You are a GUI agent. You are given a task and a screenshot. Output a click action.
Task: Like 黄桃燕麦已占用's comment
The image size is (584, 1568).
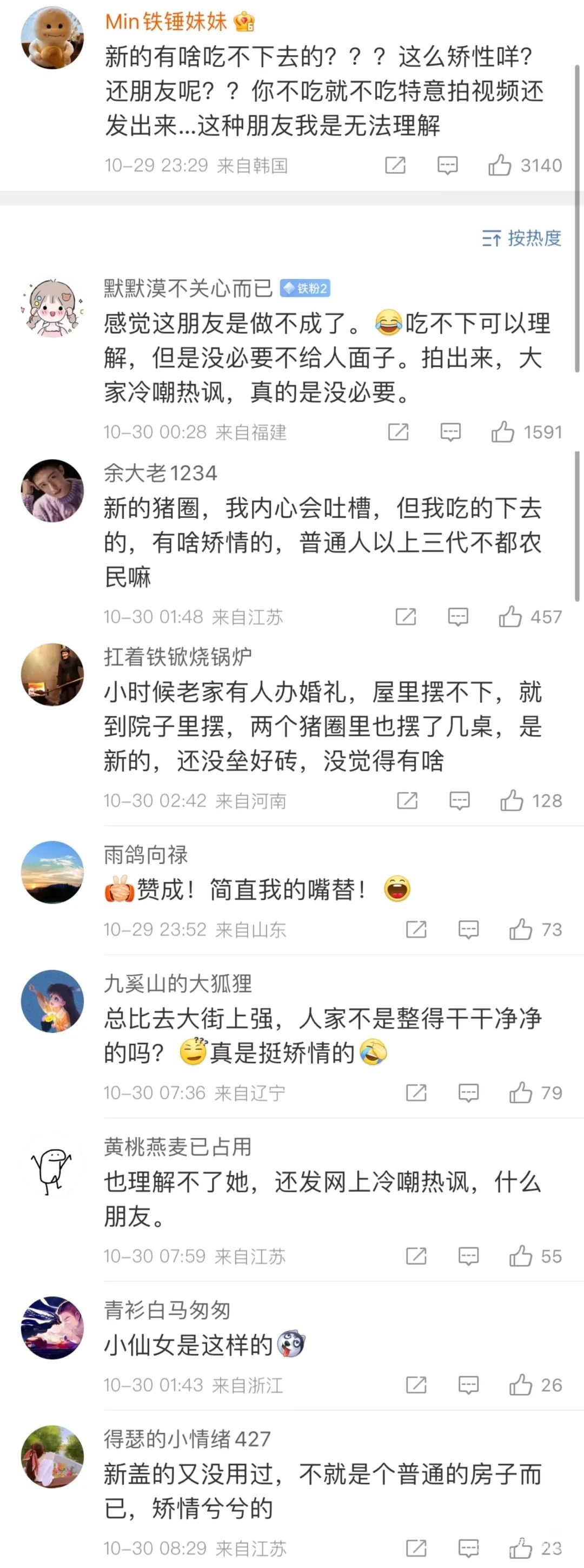521,1256
